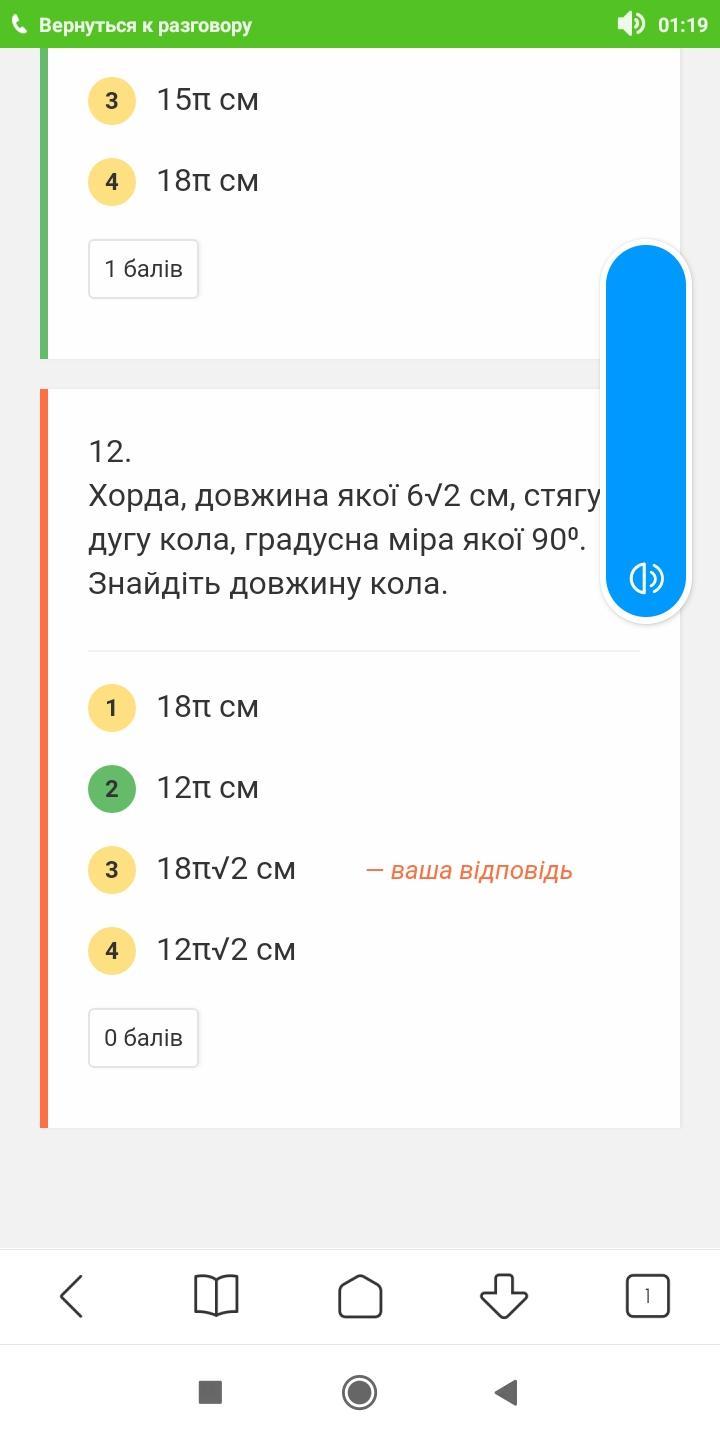
Task: Open the browser tabs switcher
Action: (x=647, y=1296)
